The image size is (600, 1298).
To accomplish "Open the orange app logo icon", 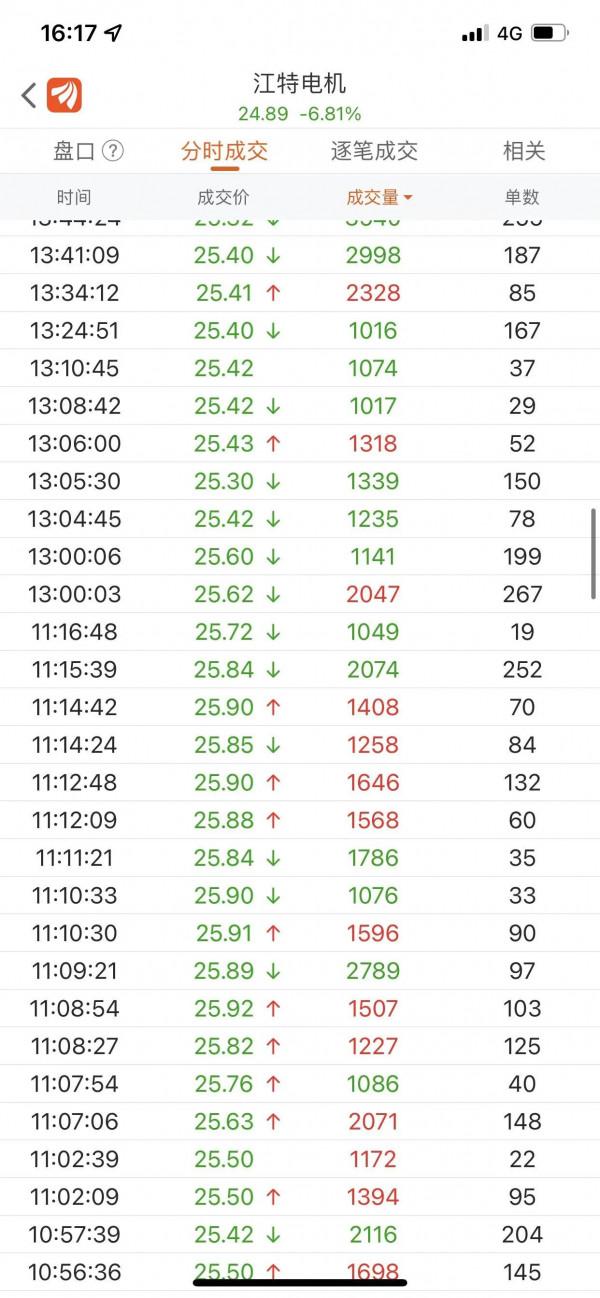I will point(64,96).
